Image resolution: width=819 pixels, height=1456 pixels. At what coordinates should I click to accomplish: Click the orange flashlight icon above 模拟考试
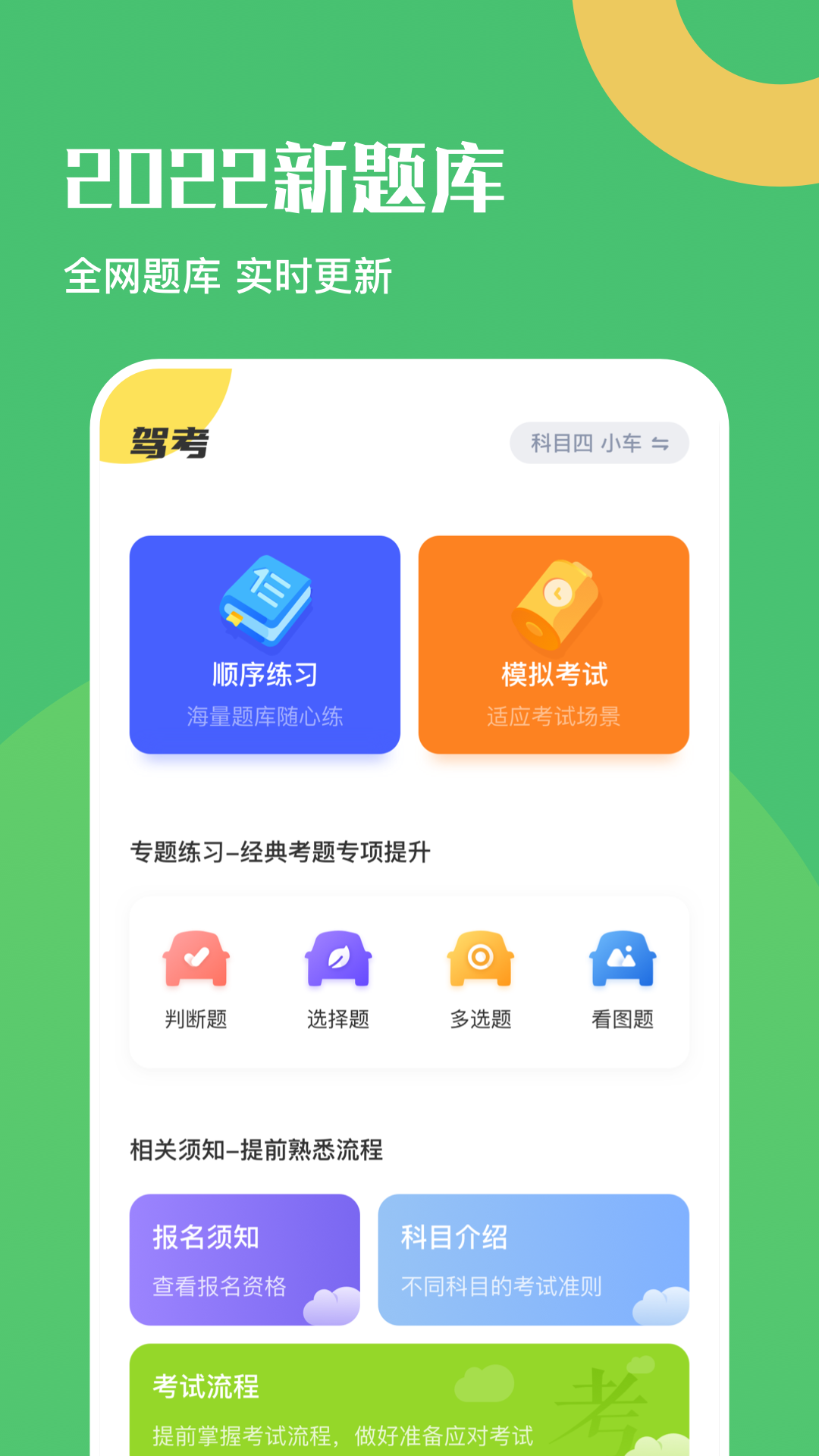[x=557, y=603]
